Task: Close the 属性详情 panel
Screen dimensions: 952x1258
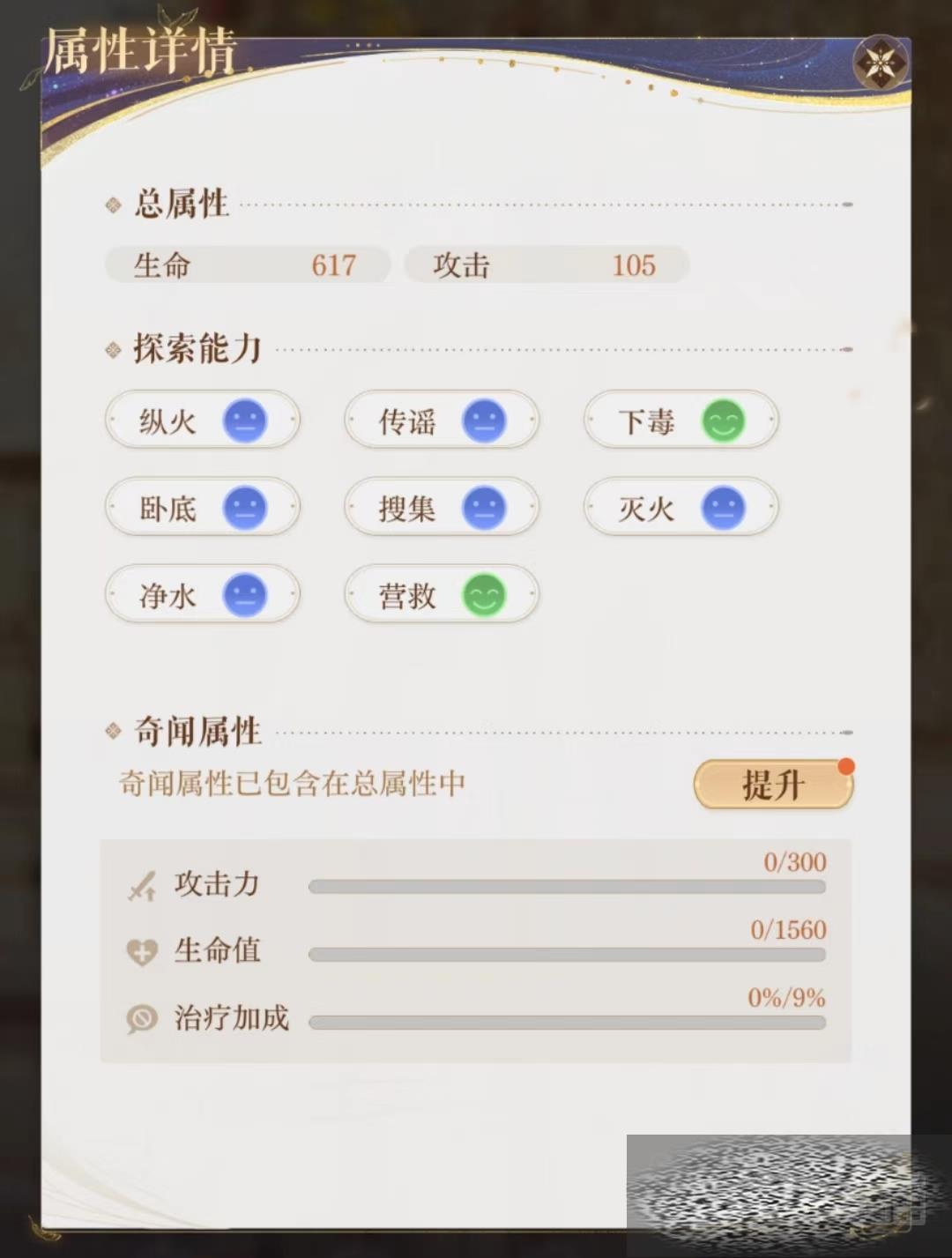Action: (880, 63)
